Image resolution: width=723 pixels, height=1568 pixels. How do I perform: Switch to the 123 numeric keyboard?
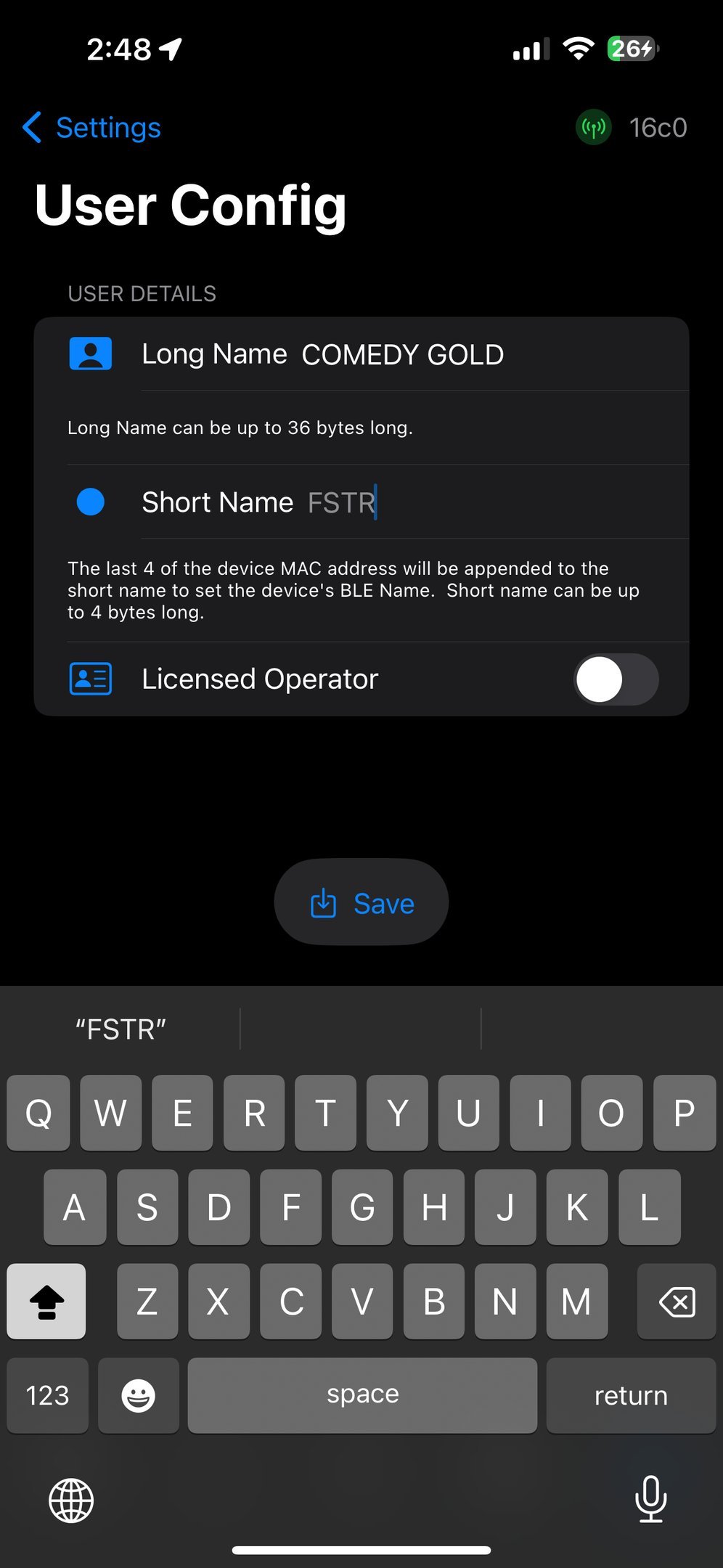coord(48,1395)
